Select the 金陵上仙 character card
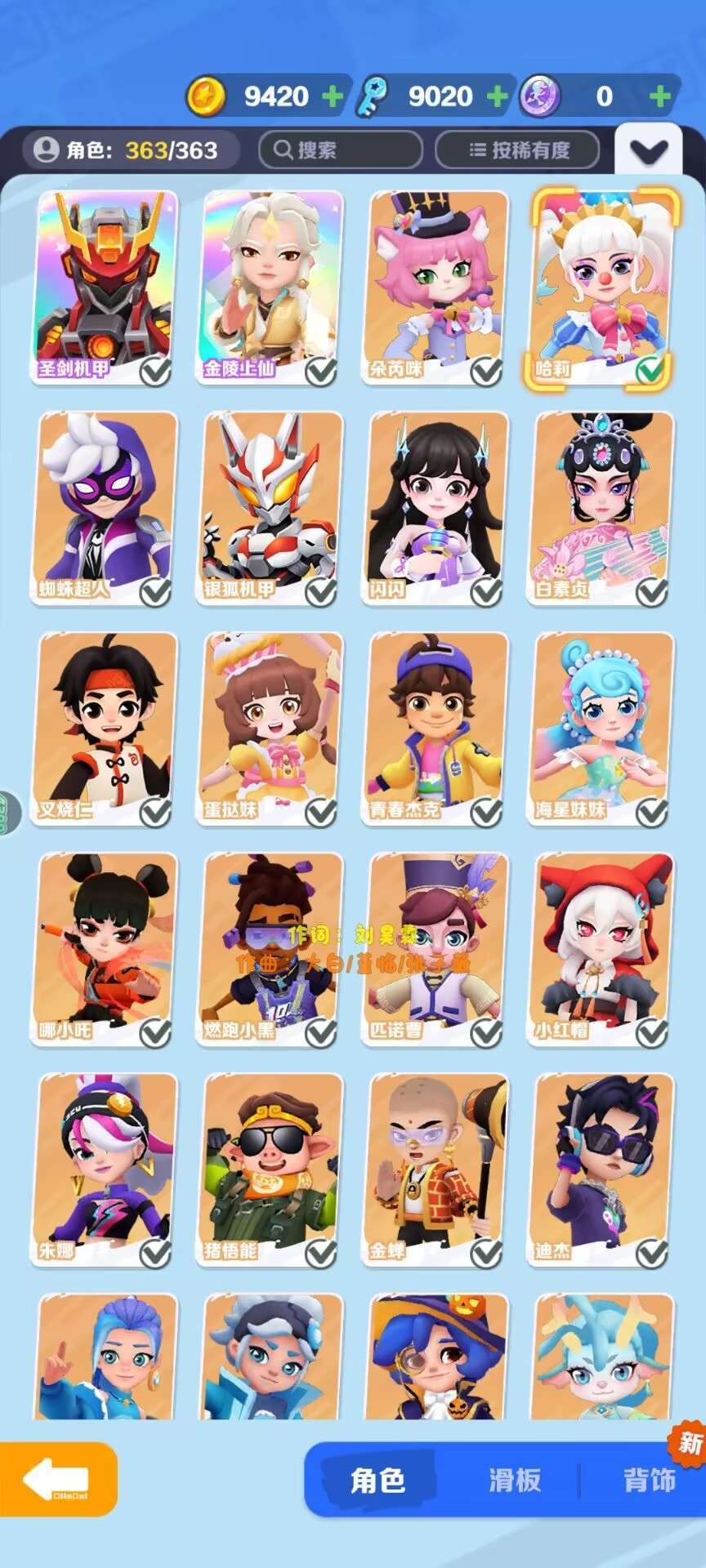Screen dimensions: 706x1568 (x=271, y=287)
